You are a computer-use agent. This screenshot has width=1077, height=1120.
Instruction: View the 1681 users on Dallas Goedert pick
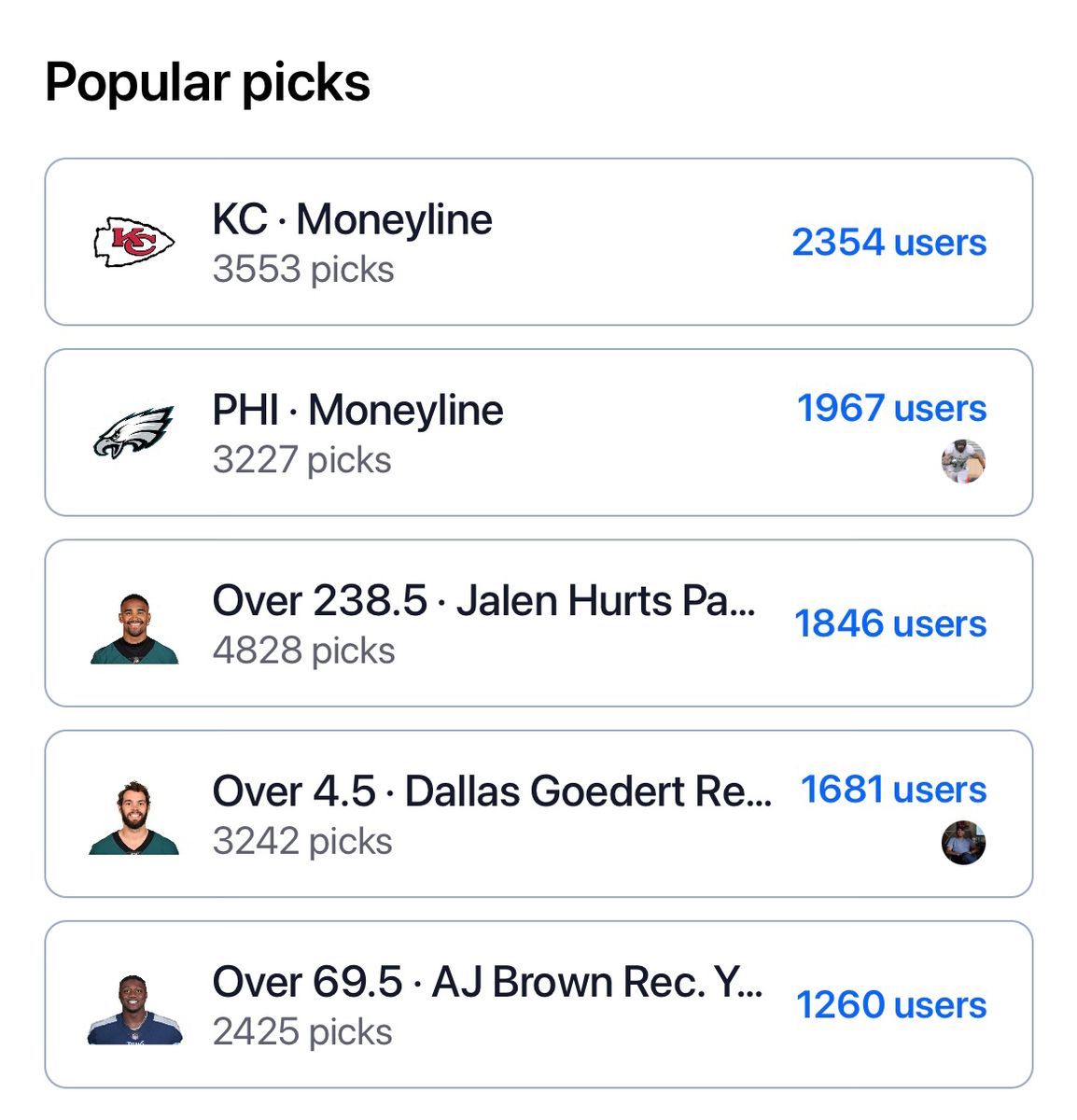click(893, 790)
